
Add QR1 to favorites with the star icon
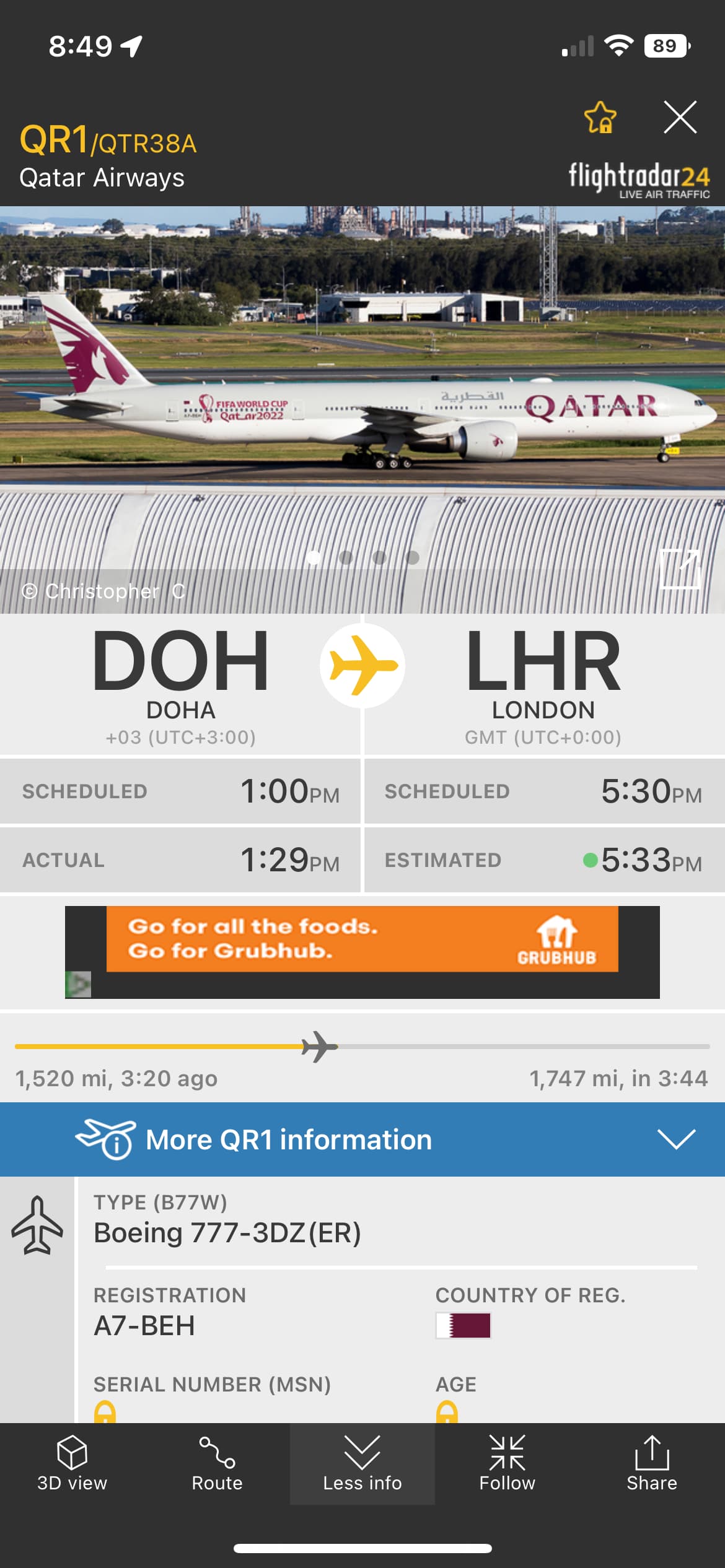600,117
